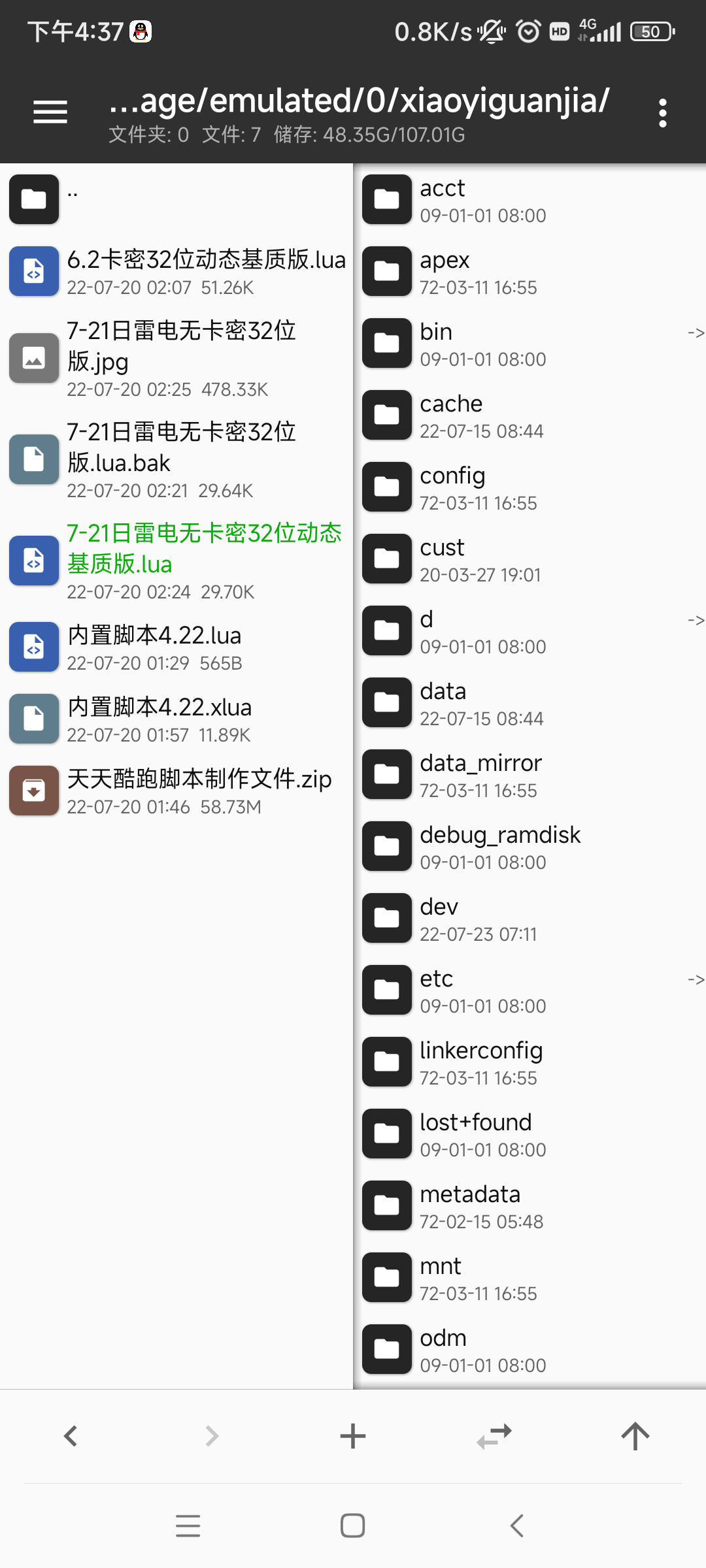Open the 7-21日雷电无卡密32位版.jpg image
The width and height of the screenshot is (706, 1568).
coord(181,357)
